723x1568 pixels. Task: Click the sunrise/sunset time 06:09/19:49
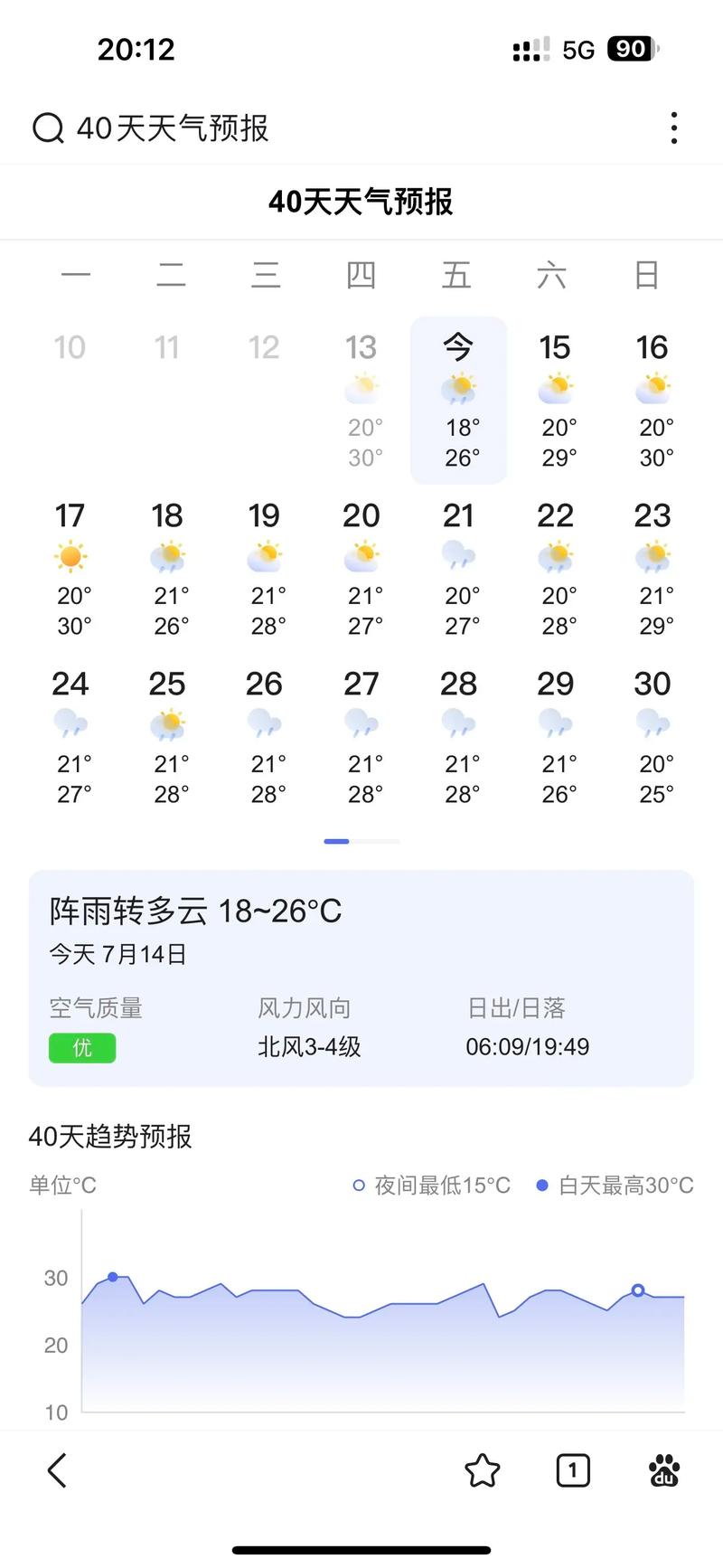point(526,1046)
